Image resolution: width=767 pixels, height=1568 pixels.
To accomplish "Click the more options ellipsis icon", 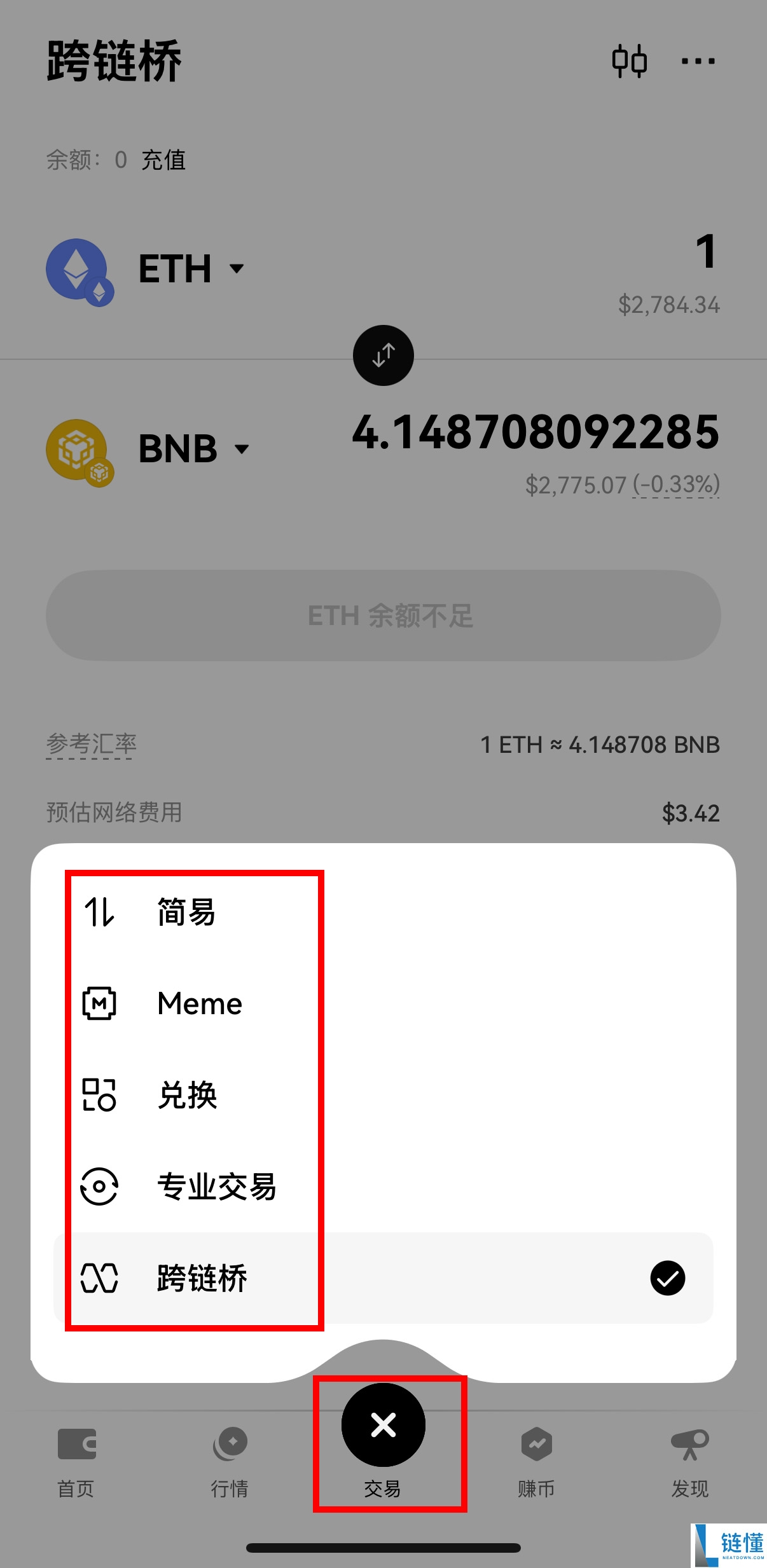I will [x=697, y=60].
